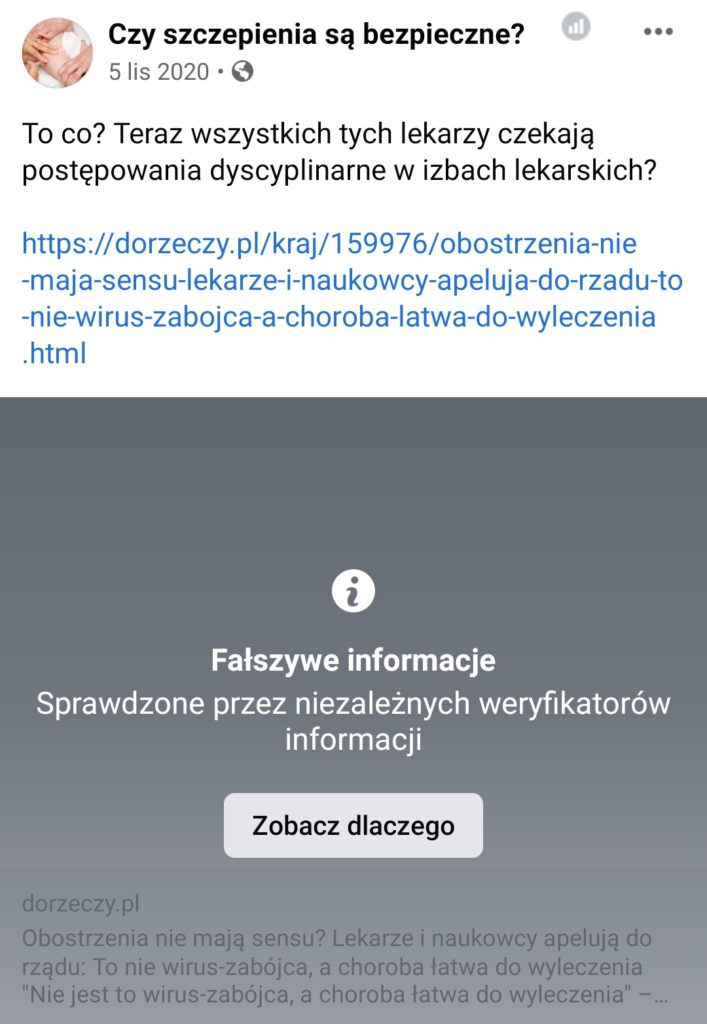Image resolution: width=707 pixels, height=1024 pixels.
Task: Open the dorzeczy.pl article link
Action: coord(350,298)
